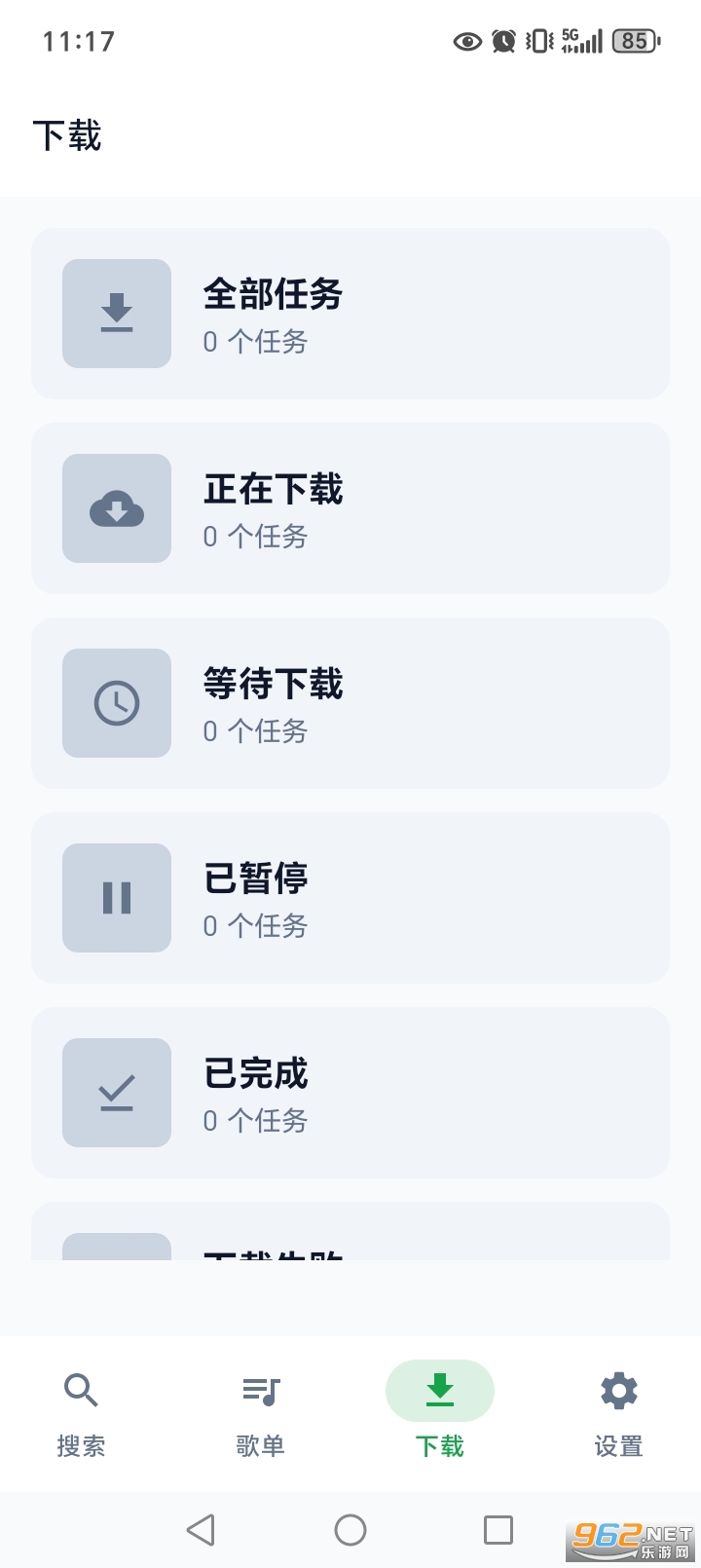Viewport: 701px width, 1568px height.
Task: Click the green download icon in bottom bar
Action: click(439, 1391)
